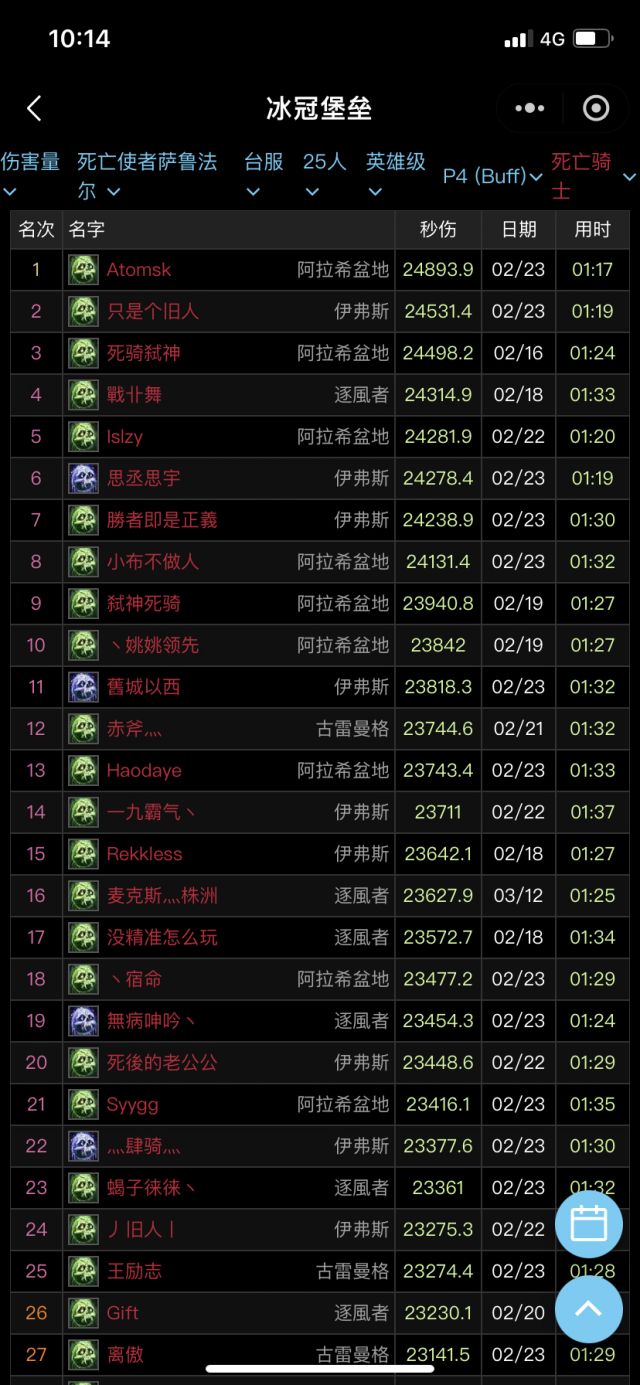Open the floating calendar button

click(x=589, y=1224)
